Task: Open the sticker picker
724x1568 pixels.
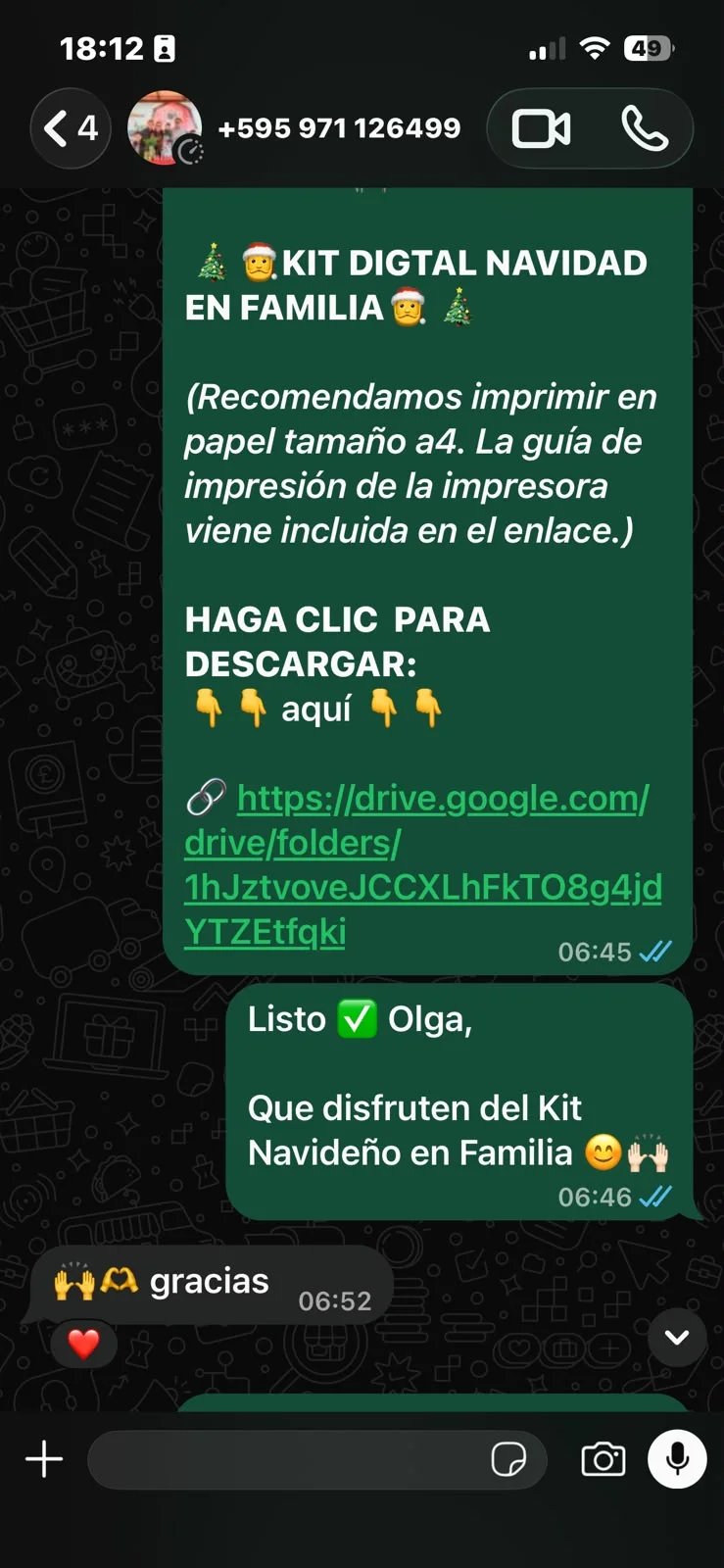Action: click(x=508, y=1459)
